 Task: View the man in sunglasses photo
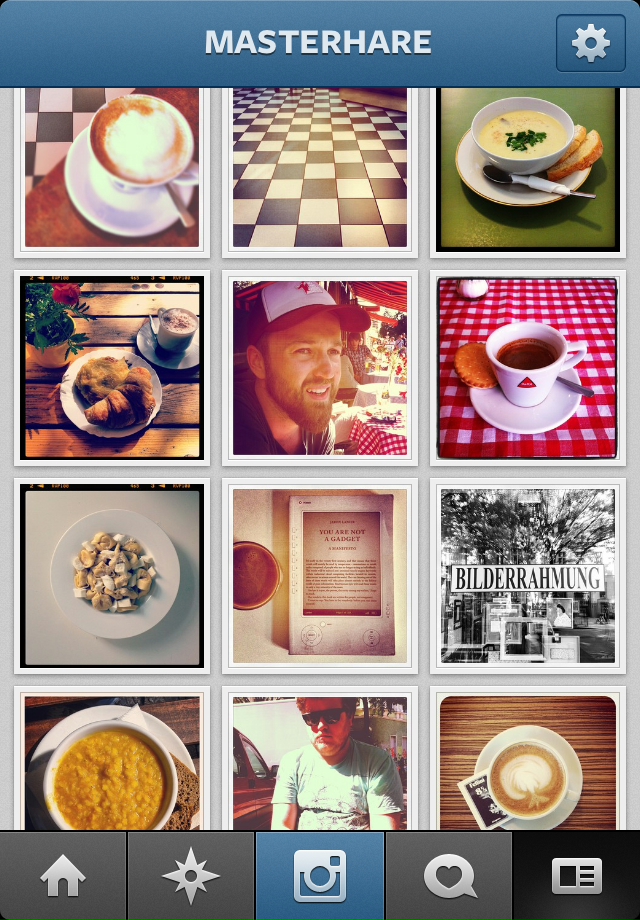[320, 762]
